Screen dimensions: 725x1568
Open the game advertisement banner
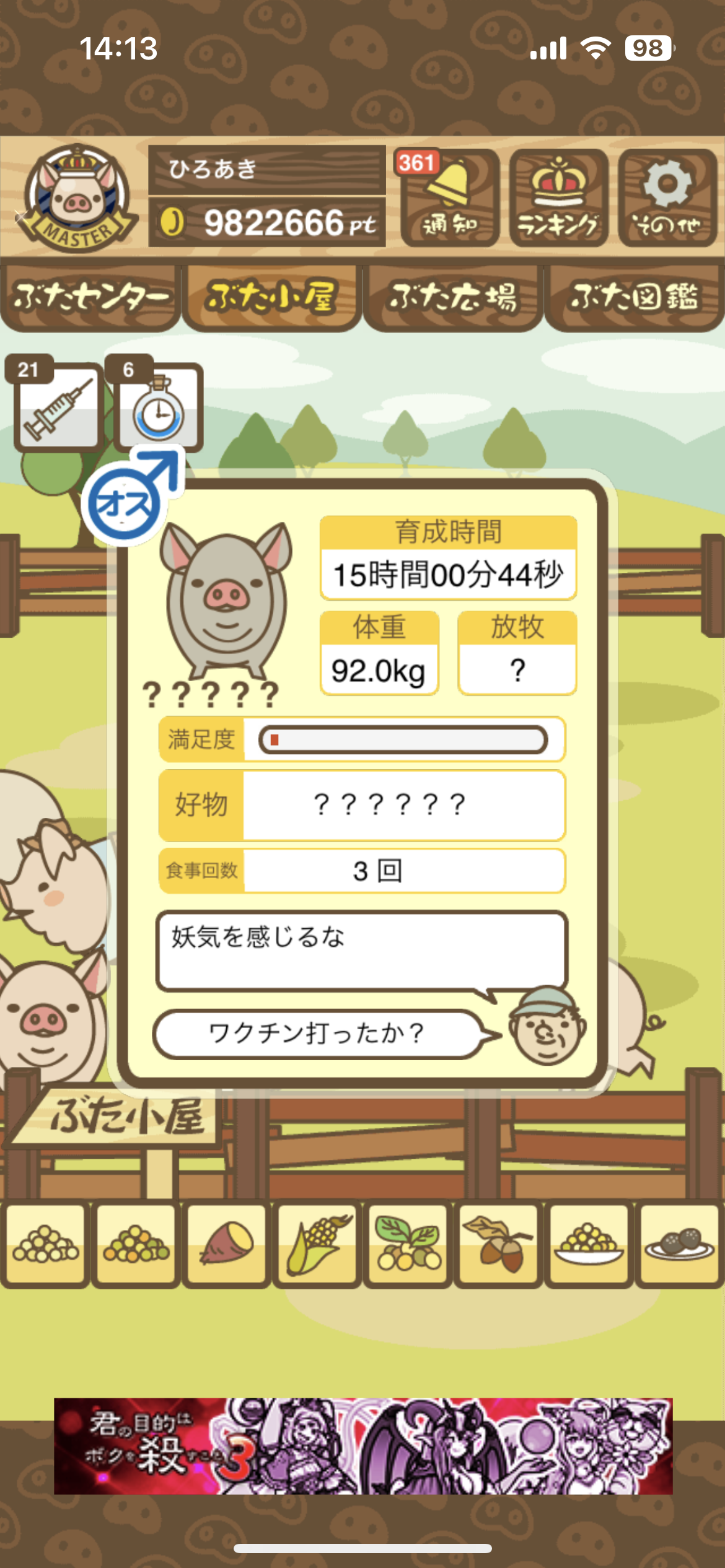[363, 1446]
